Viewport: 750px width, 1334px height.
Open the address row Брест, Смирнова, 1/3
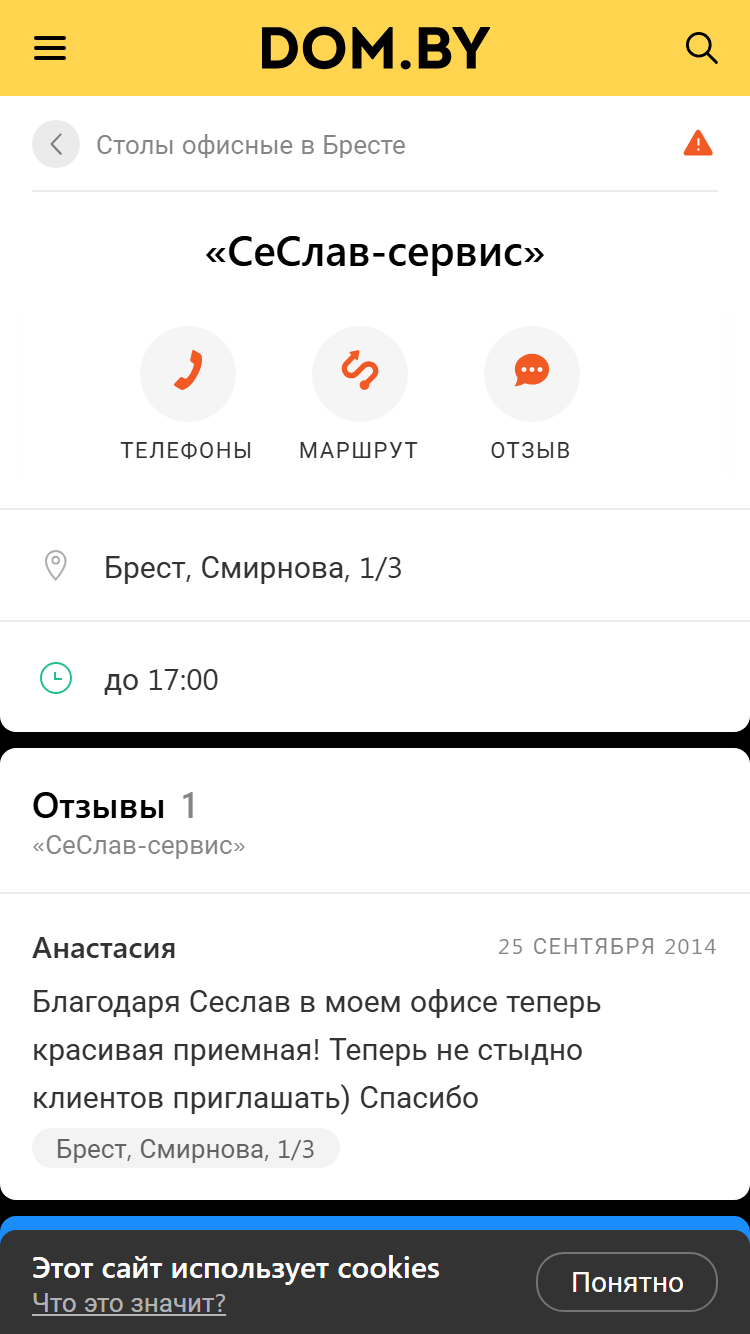point(375,566)
